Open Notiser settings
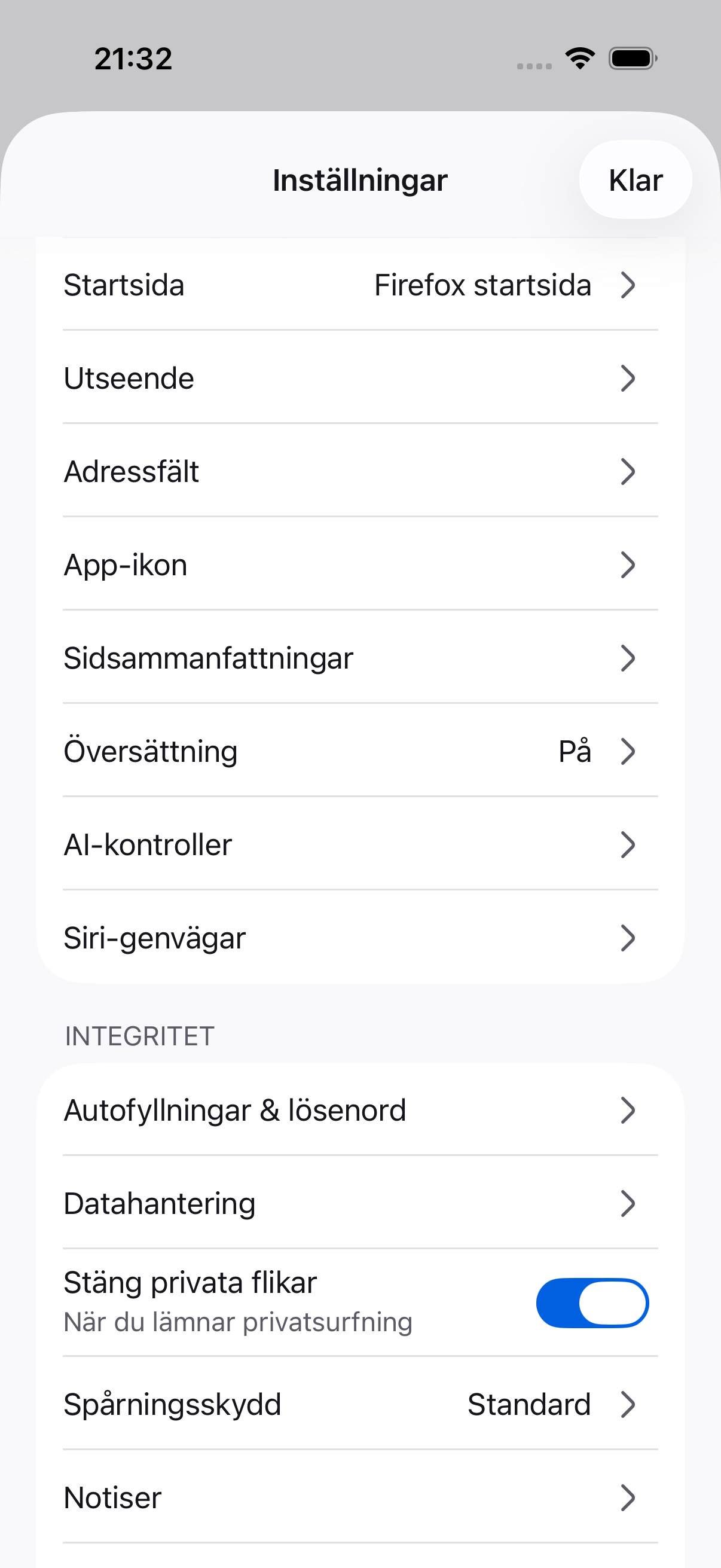 (360, 1497)
